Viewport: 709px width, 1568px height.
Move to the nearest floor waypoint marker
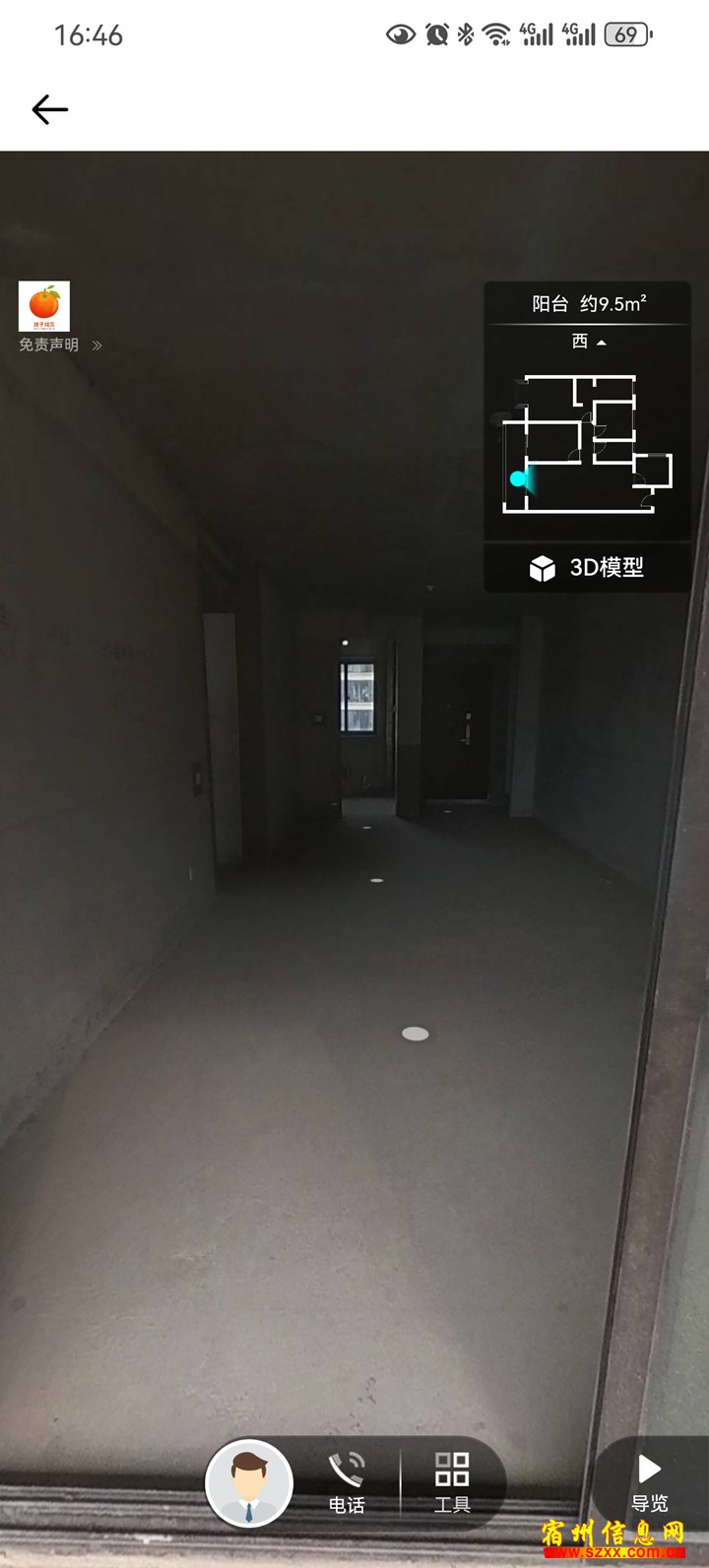tap(416, 1034)
